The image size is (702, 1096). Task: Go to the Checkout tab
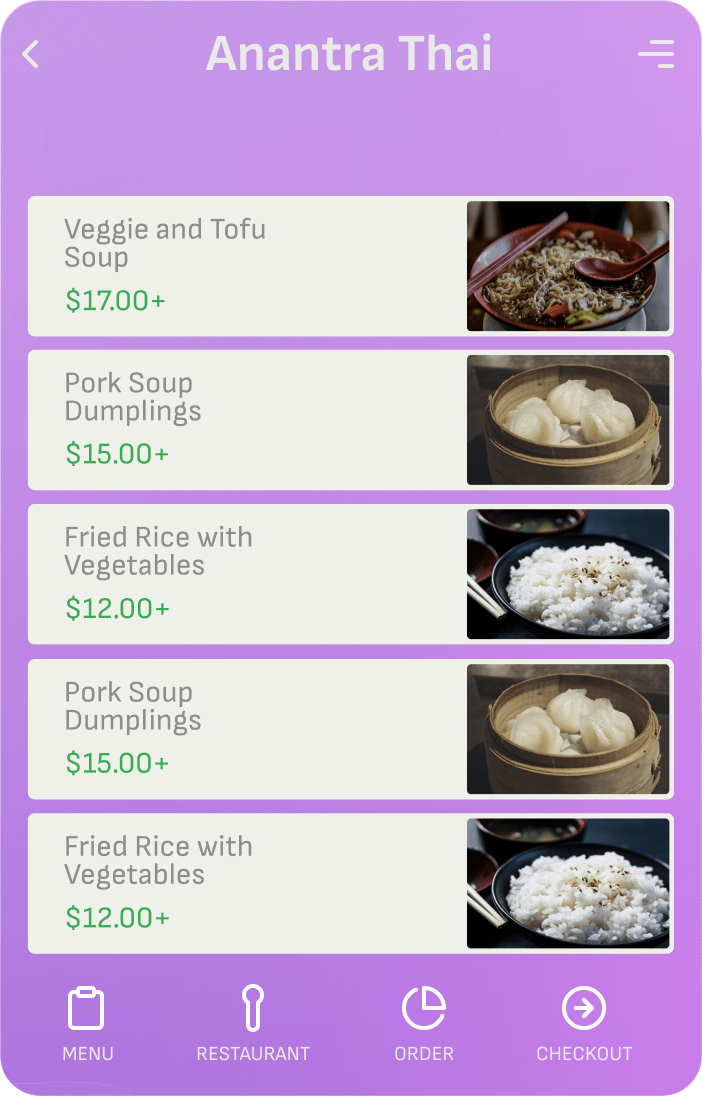point(584,1024)
